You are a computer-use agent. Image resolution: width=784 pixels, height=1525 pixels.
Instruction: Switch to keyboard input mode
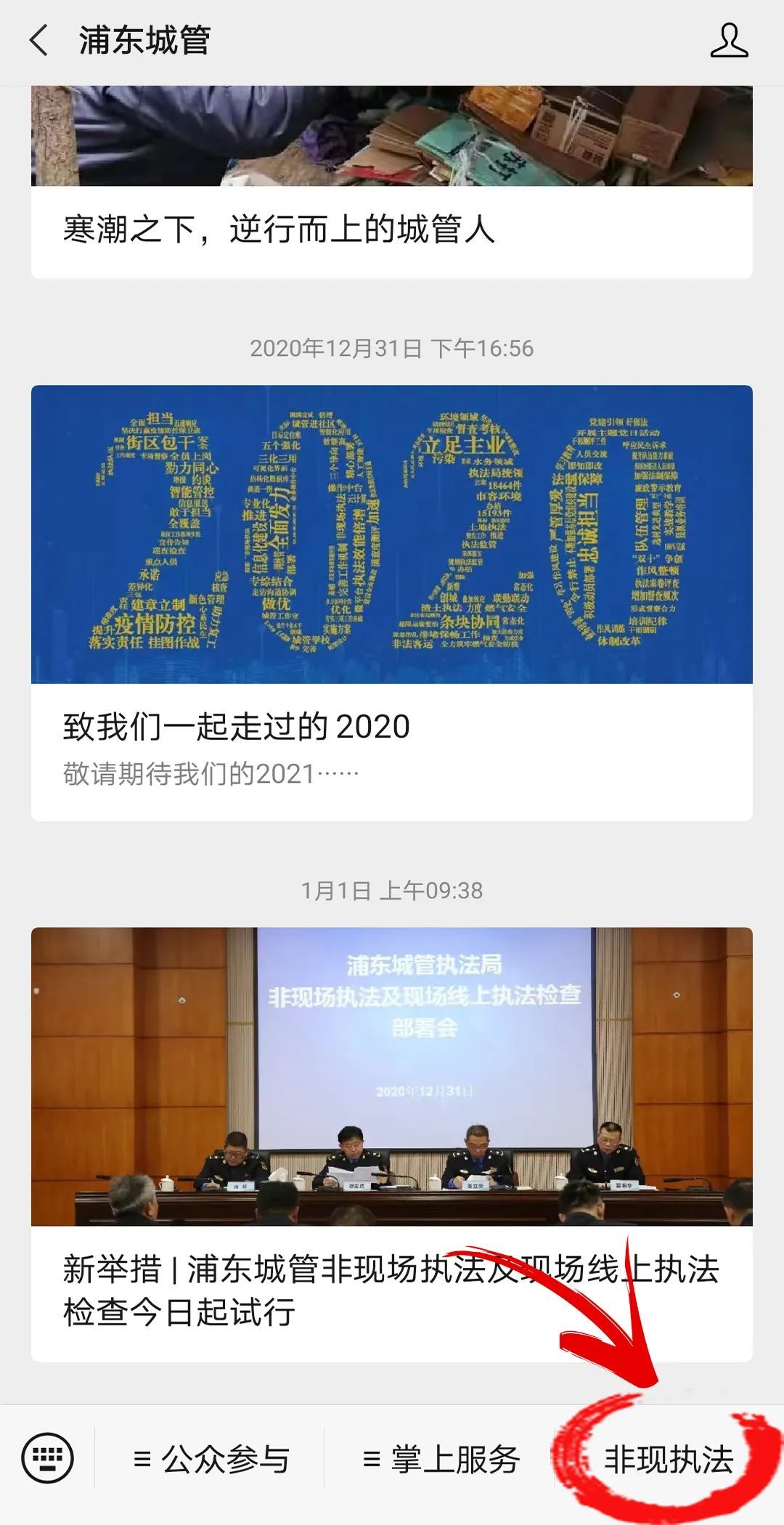coord(48,1457)
